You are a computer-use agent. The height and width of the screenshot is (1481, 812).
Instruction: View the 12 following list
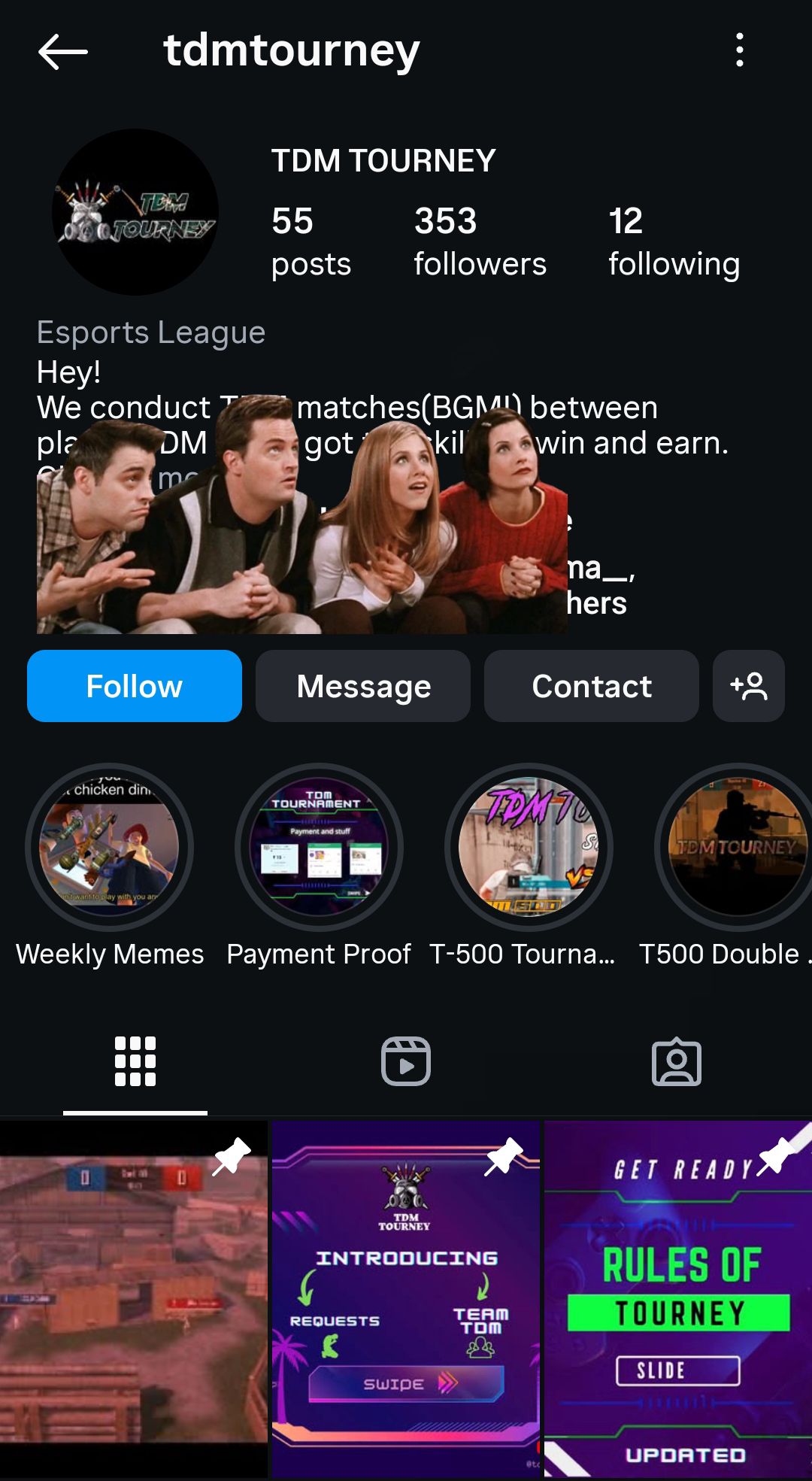point(674,242)
